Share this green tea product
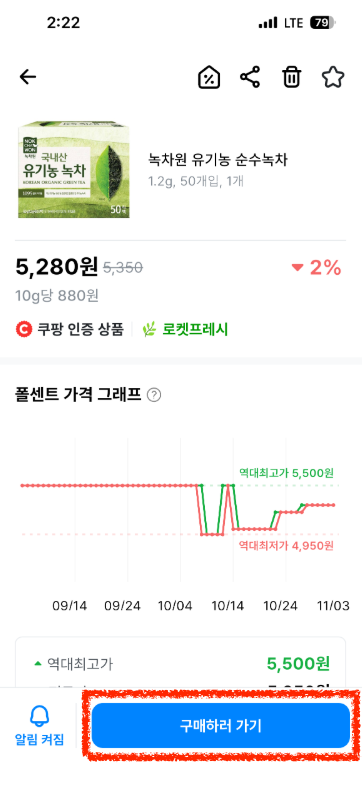 coord(250,78)
